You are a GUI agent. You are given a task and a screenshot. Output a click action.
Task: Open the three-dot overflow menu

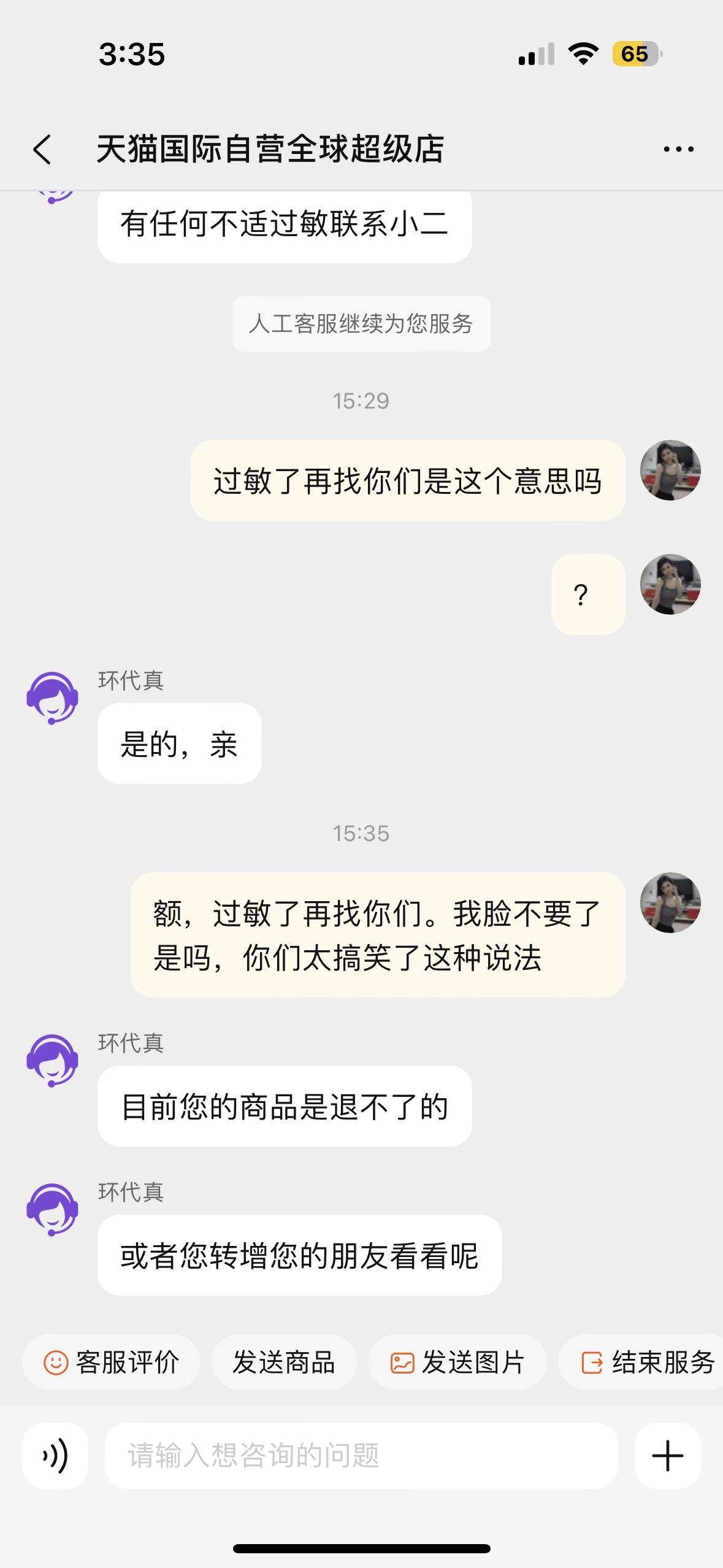pos(678,149)
